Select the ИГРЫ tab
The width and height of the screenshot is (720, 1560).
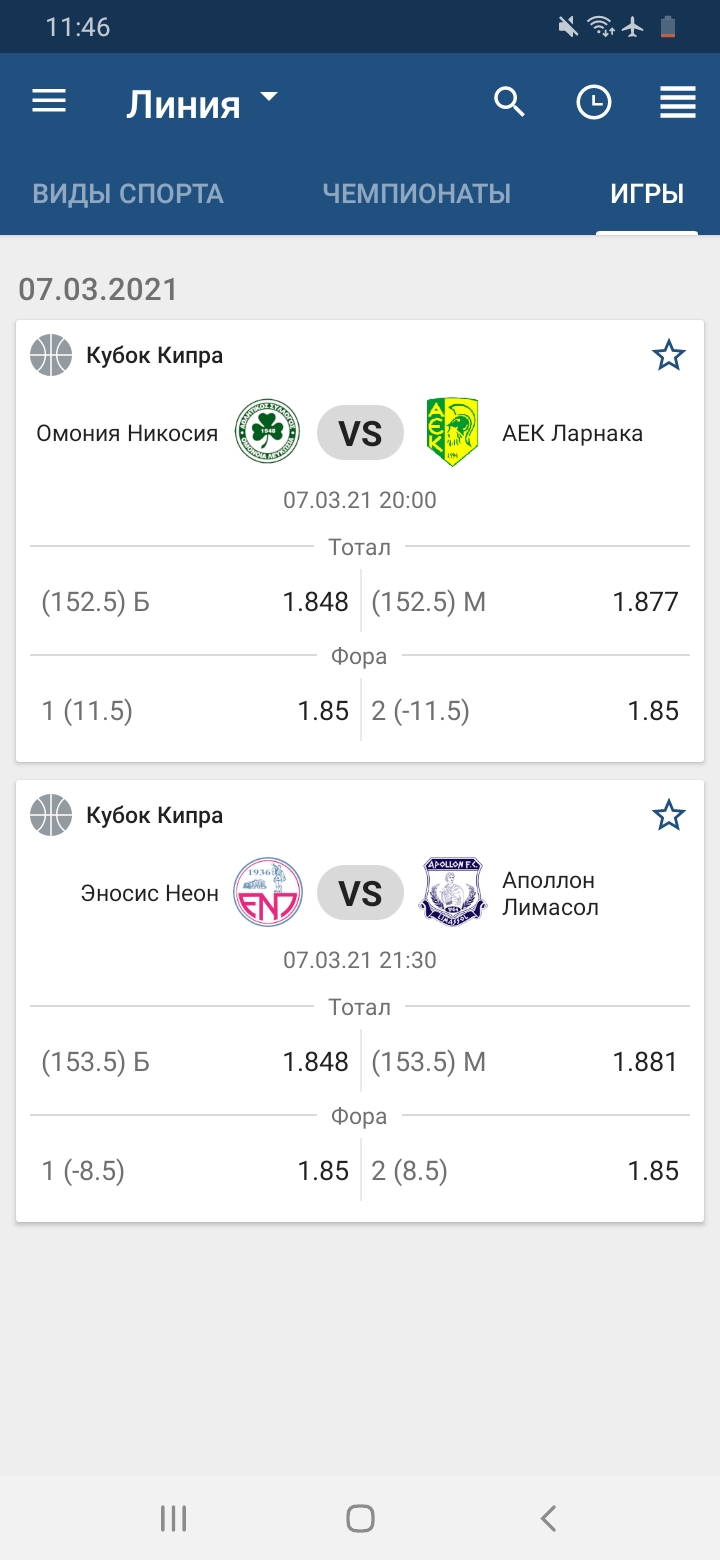click(647, 194)
